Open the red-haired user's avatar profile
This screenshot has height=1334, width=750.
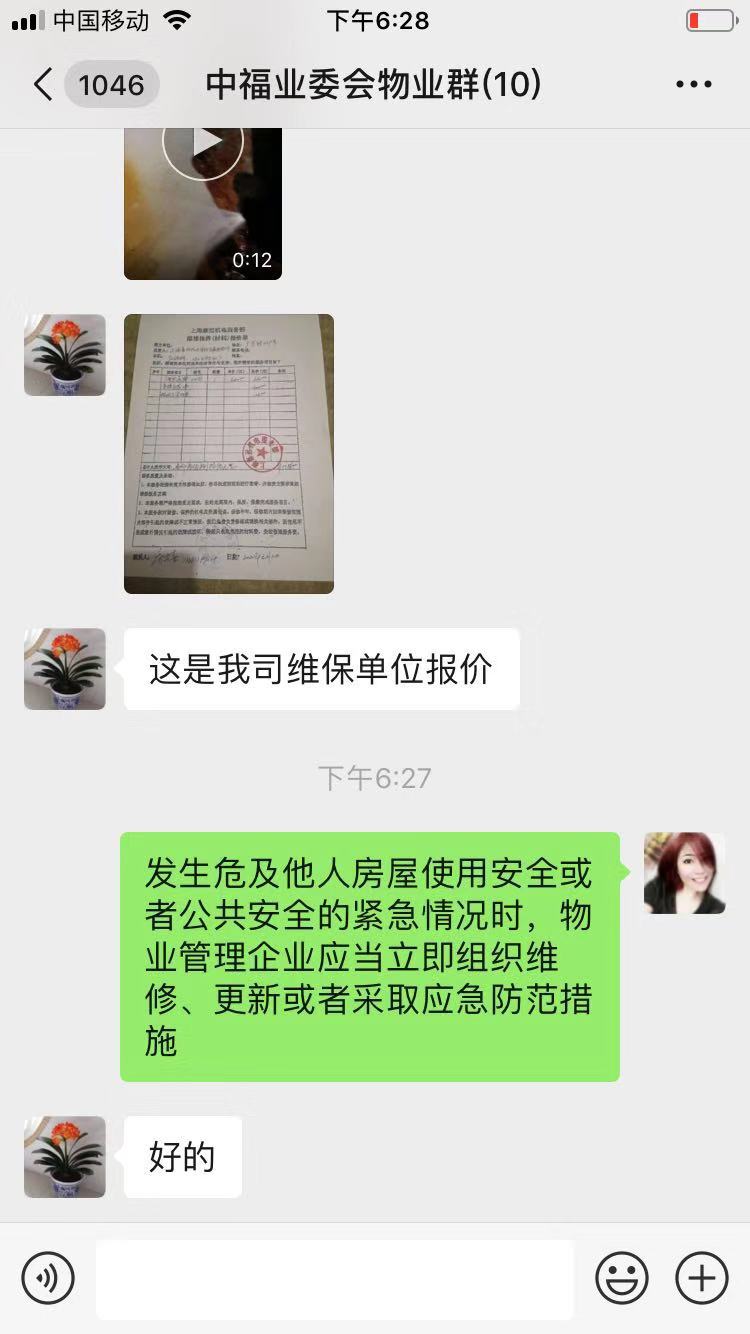tap(684, 873)
